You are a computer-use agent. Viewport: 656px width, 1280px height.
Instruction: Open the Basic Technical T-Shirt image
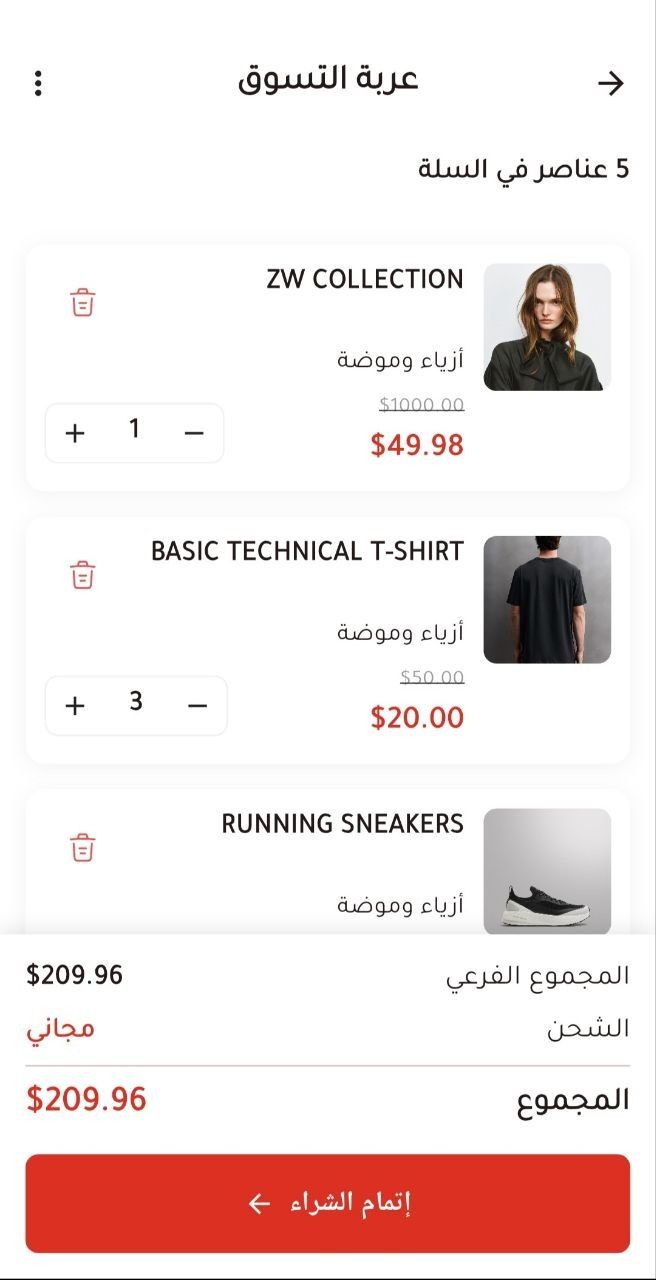[547, 600]
